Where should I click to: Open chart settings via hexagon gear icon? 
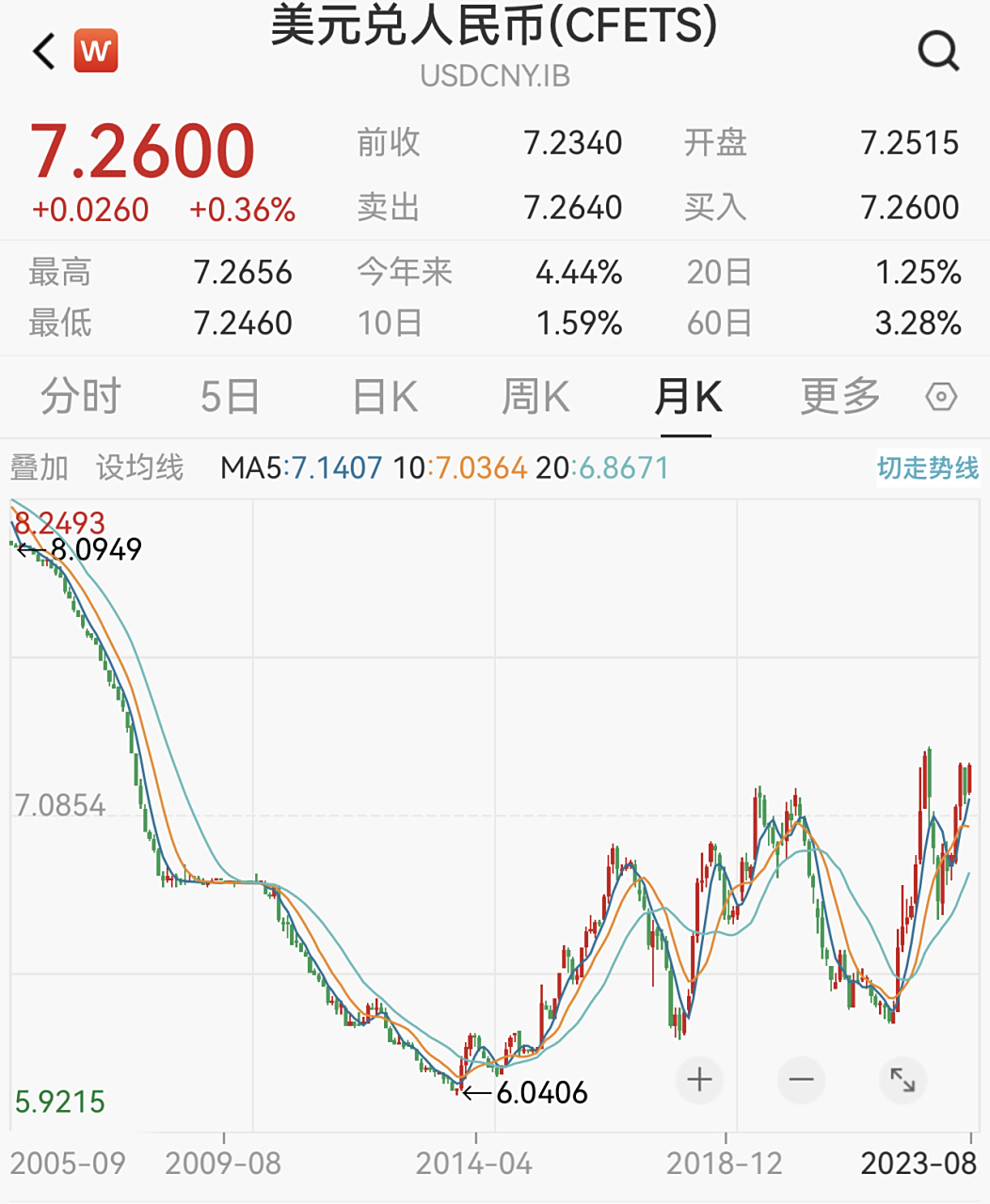(938, 397)
